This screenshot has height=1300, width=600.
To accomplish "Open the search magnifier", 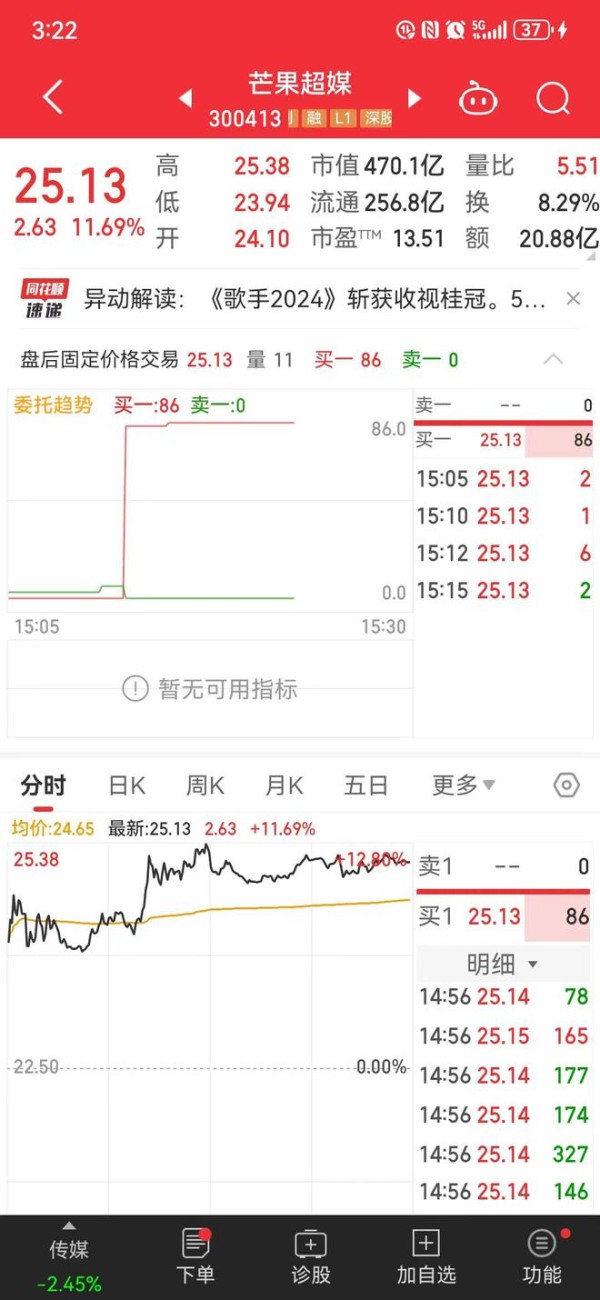I will pos(552,98).
